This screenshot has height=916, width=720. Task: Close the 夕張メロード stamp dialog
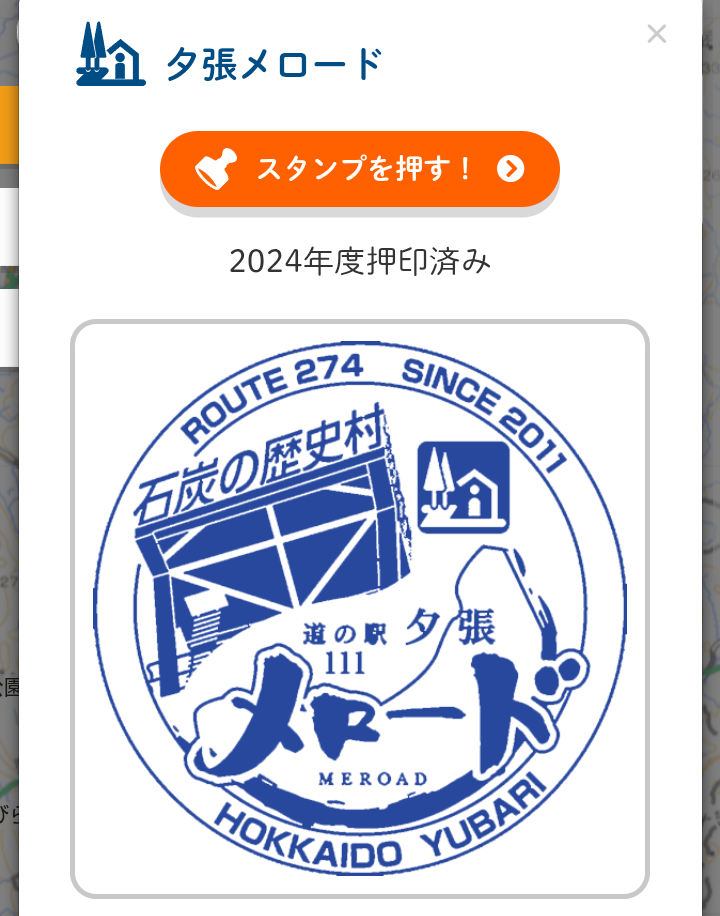point(656,34)
